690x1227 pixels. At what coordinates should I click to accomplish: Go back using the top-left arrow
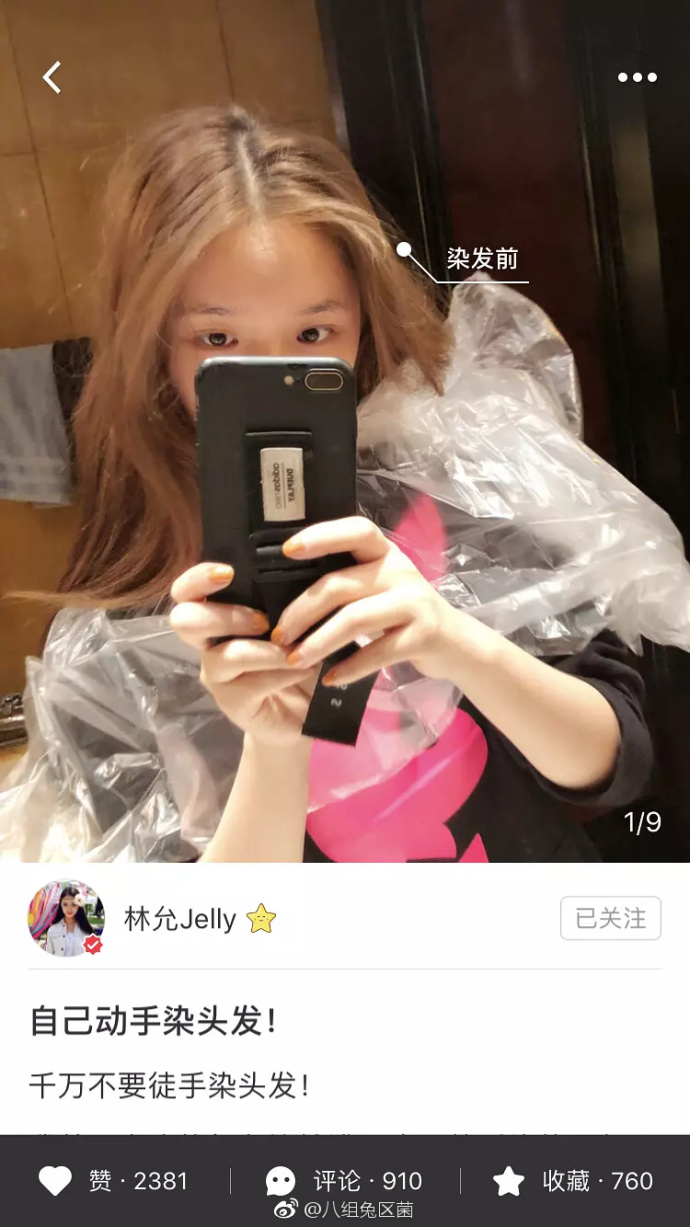click(52, 77)
